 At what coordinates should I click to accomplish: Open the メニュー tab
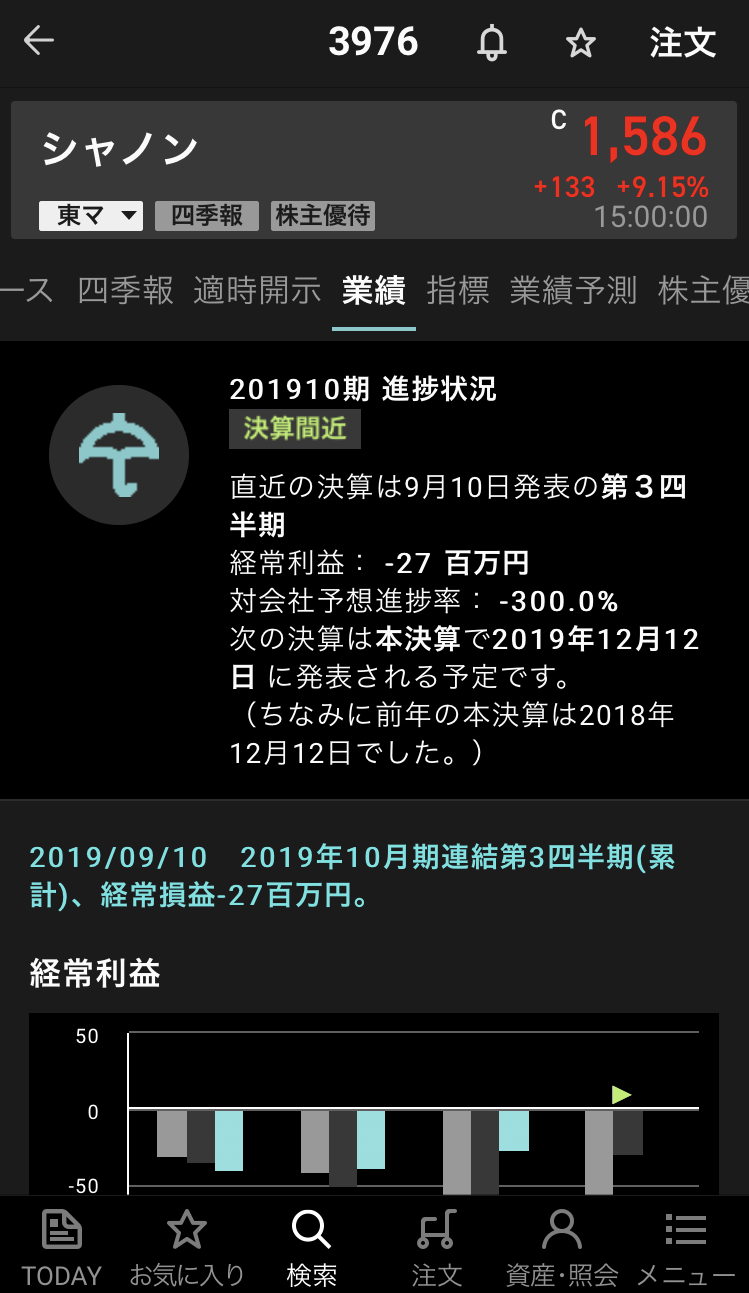[x=686, y=1245]
